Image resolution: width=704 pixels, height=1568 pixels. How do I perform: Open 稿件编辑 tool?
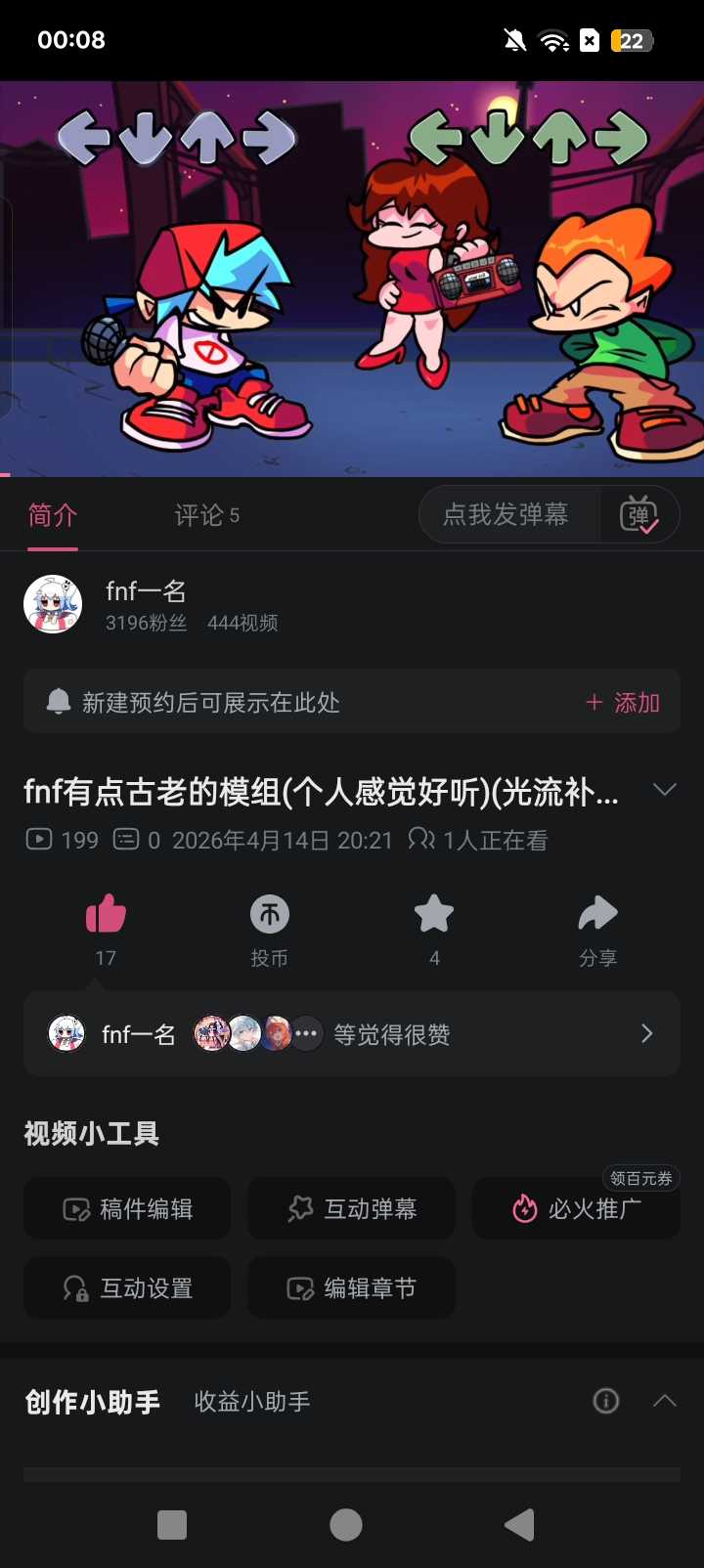pyautogui.click(x=127, y=1209)
